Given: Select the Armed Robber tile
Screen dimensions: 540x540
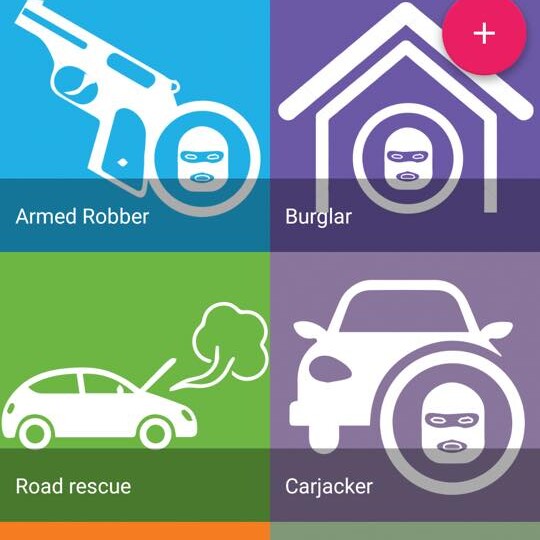Looking at the screenshot, I should (135, 125).
